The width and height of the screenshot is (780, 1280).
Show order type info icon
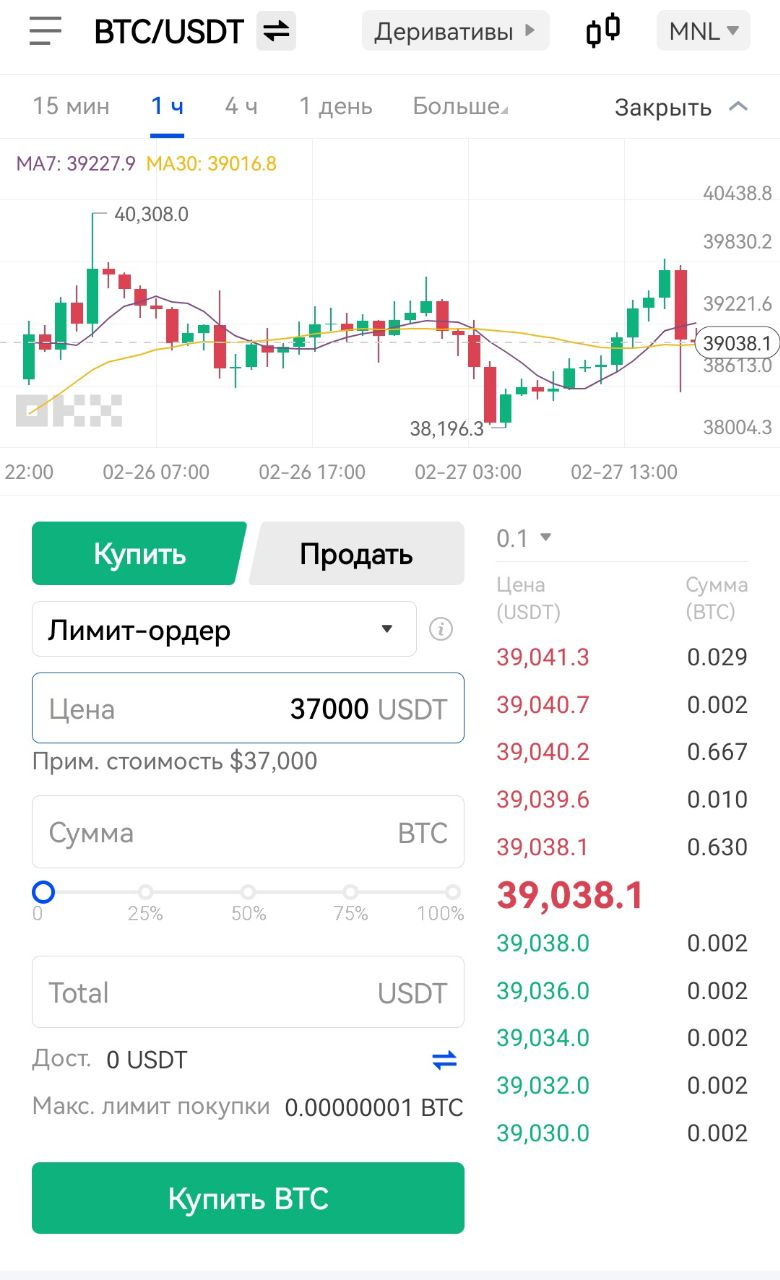click(441, 630)
